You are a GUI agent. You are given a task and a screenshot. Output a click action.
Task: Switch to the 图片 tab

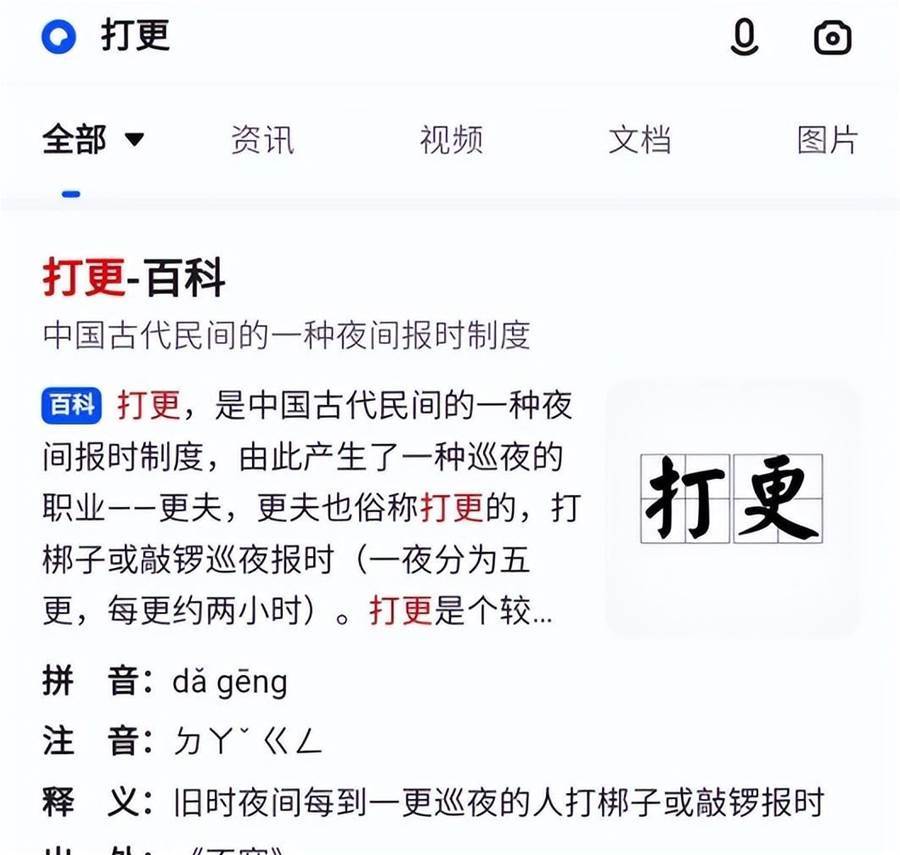click(827, 139)
